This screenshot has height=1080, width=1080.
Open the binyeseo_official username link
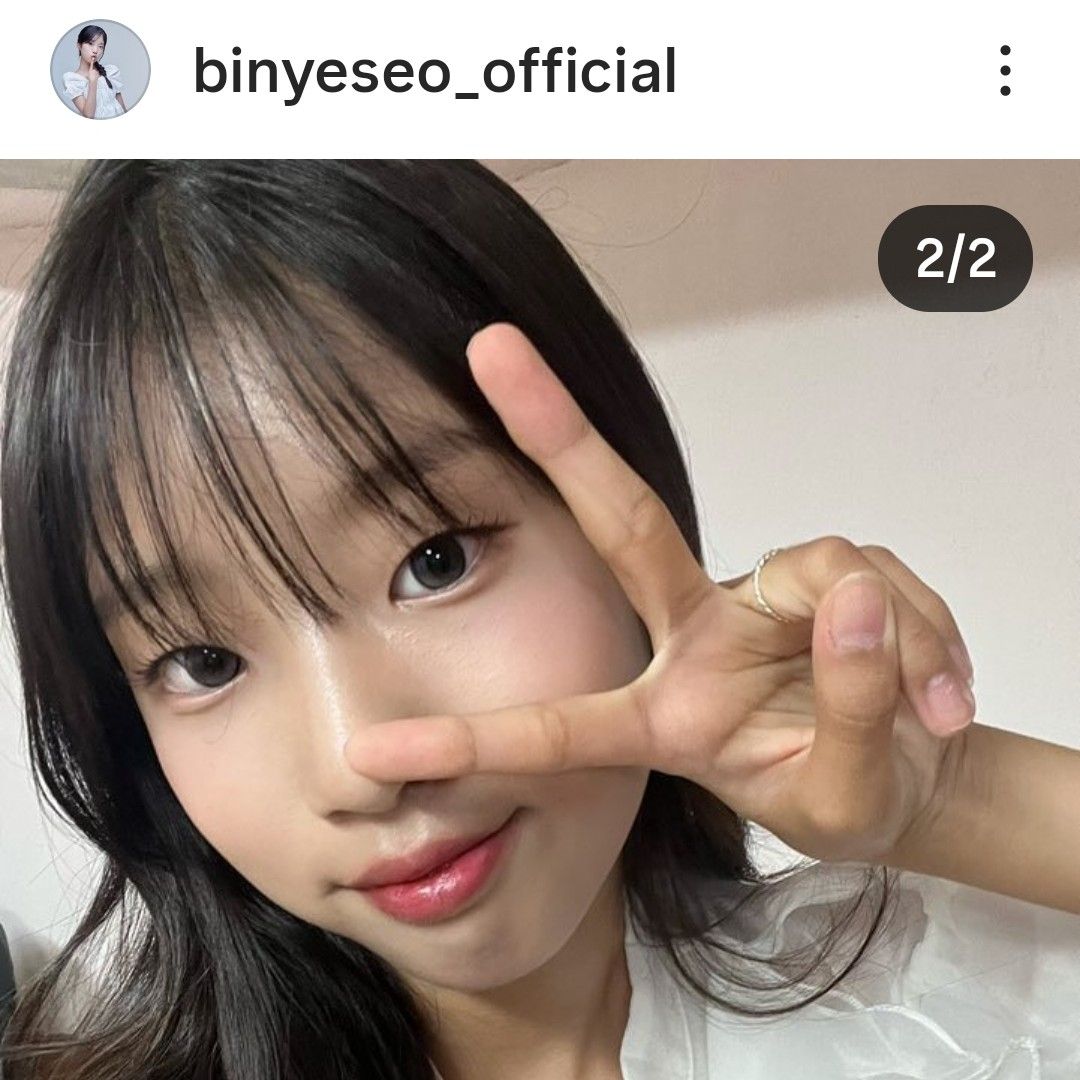point(434,72)
